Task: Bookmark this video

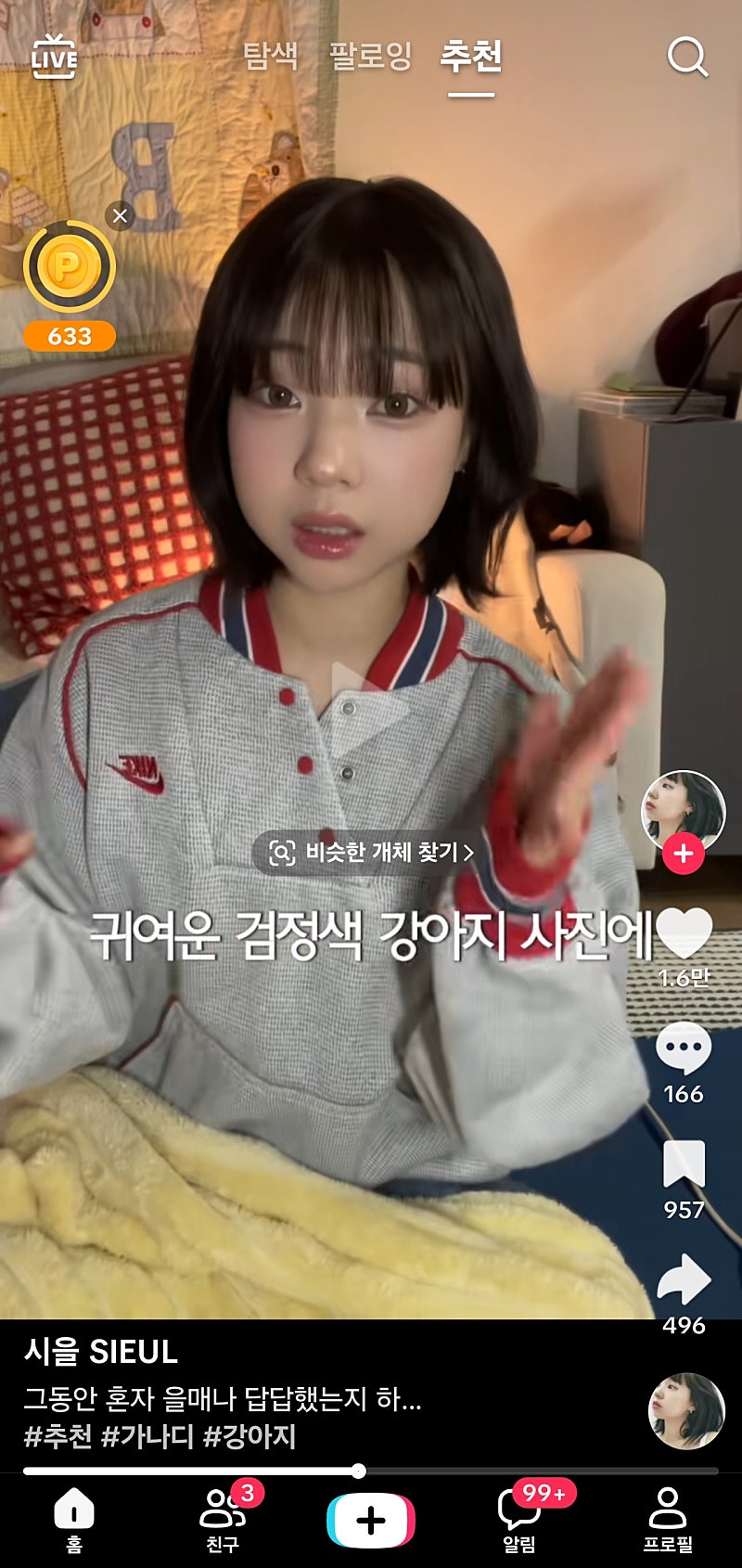Action: tap(684, 1164)
